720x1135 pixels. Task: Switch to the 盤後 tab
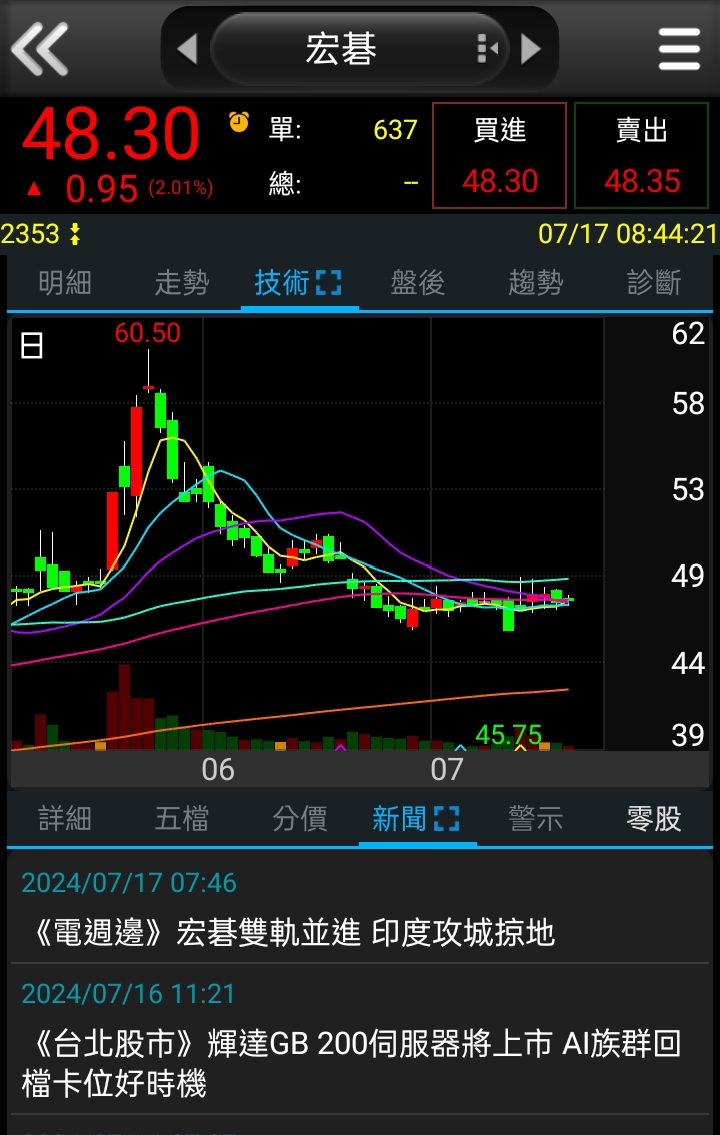[417, 283]
